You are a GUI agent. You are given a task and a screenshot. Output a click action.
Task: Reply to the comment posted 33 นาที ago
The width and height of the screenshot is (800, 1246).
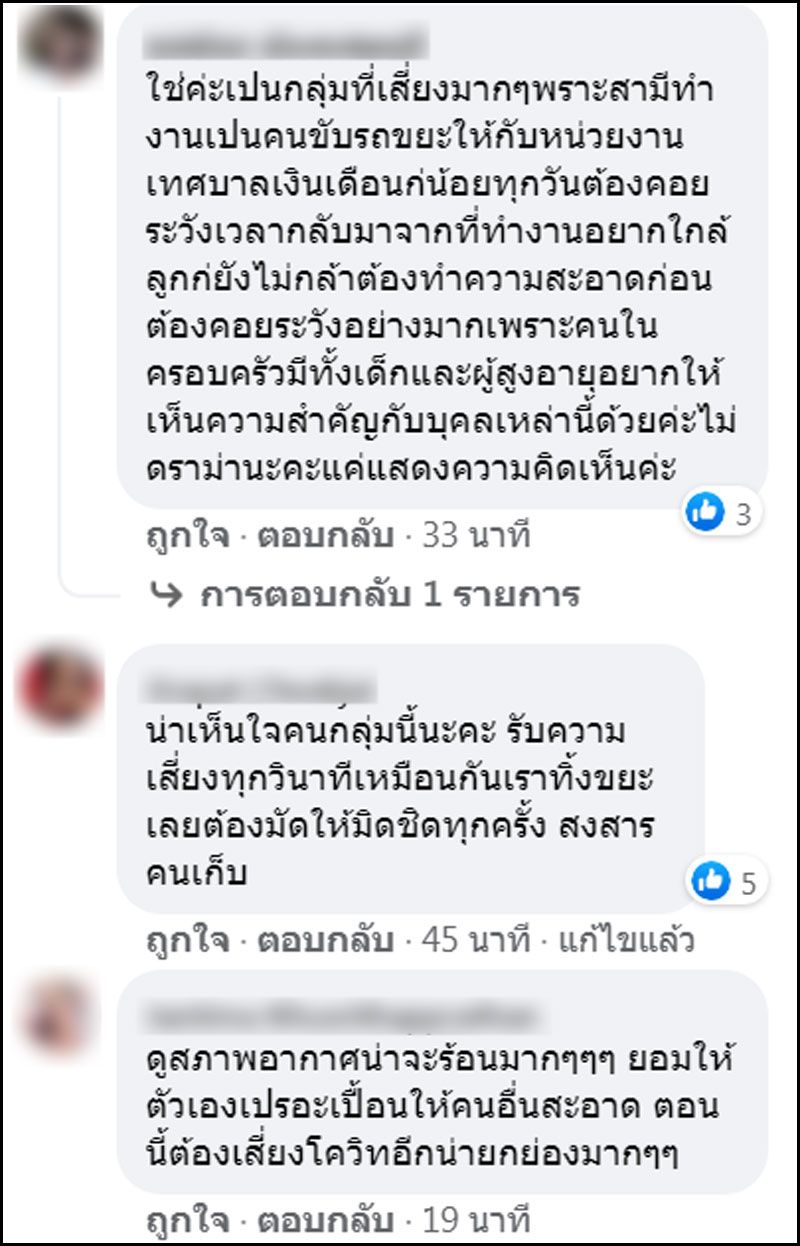point(326,537)
